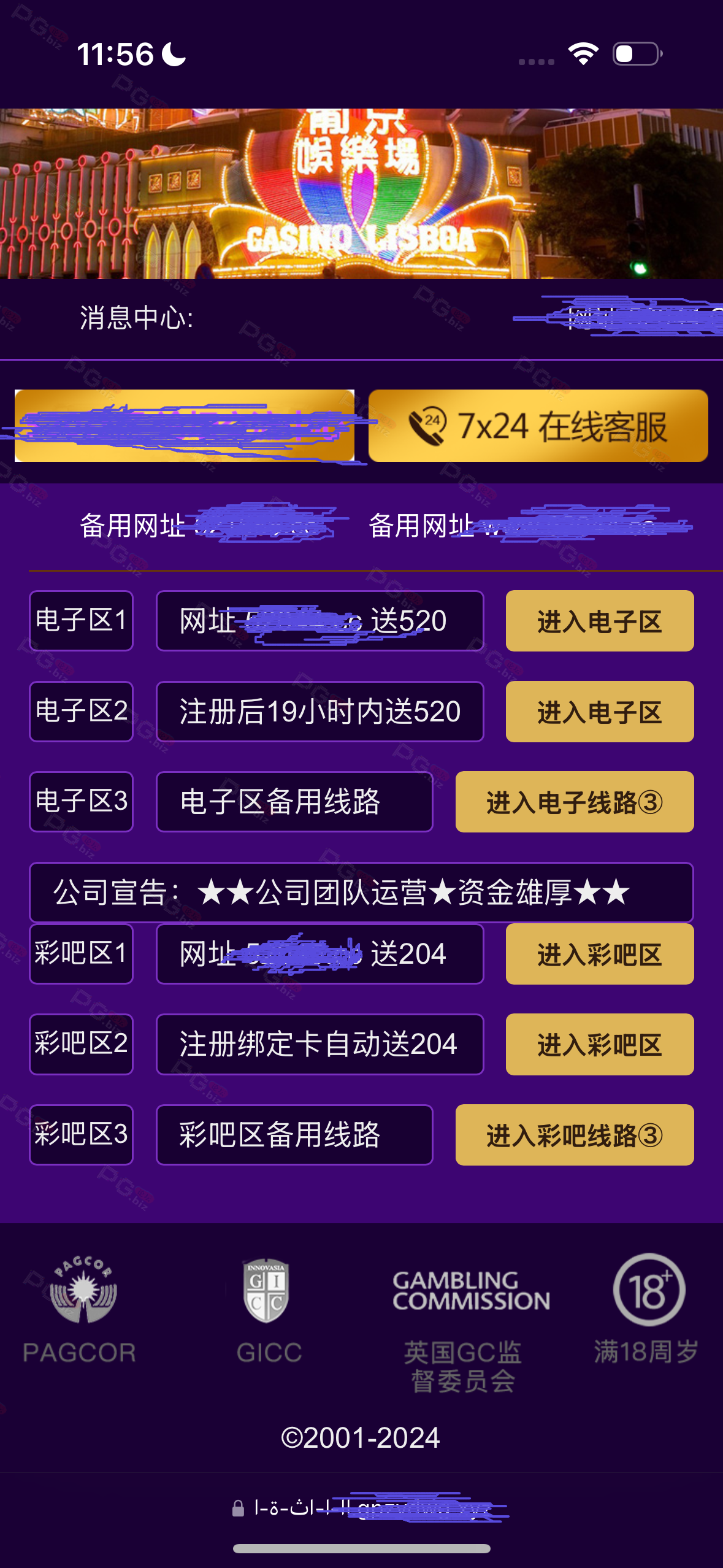The height and width of the screenshot is (1568, 723).
Task: Tap 进入电子区 in the 电子区1 row
Action: coord(600,621)
